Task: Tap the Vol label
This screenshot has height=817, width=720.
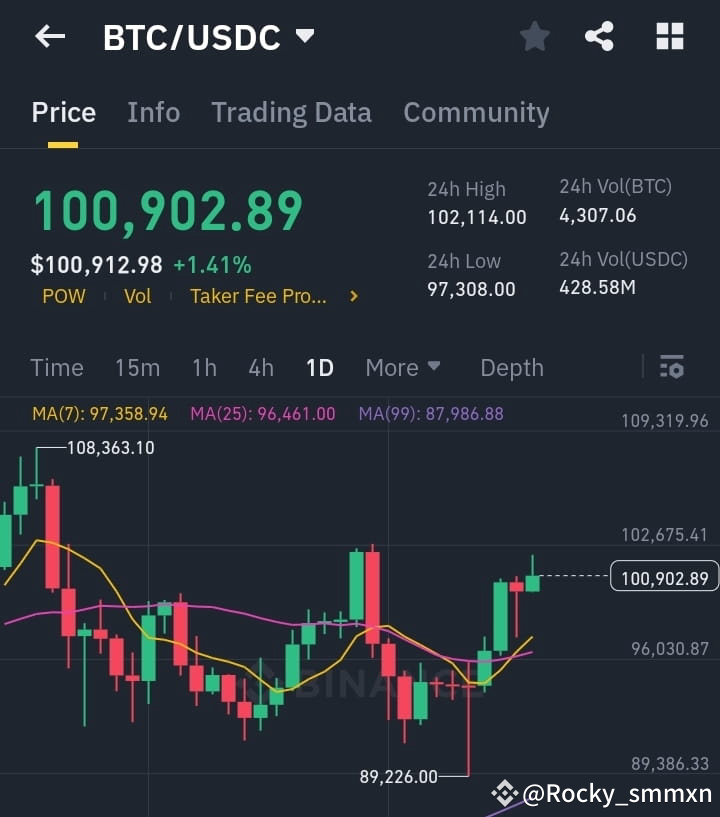Action: coord(137,296)
